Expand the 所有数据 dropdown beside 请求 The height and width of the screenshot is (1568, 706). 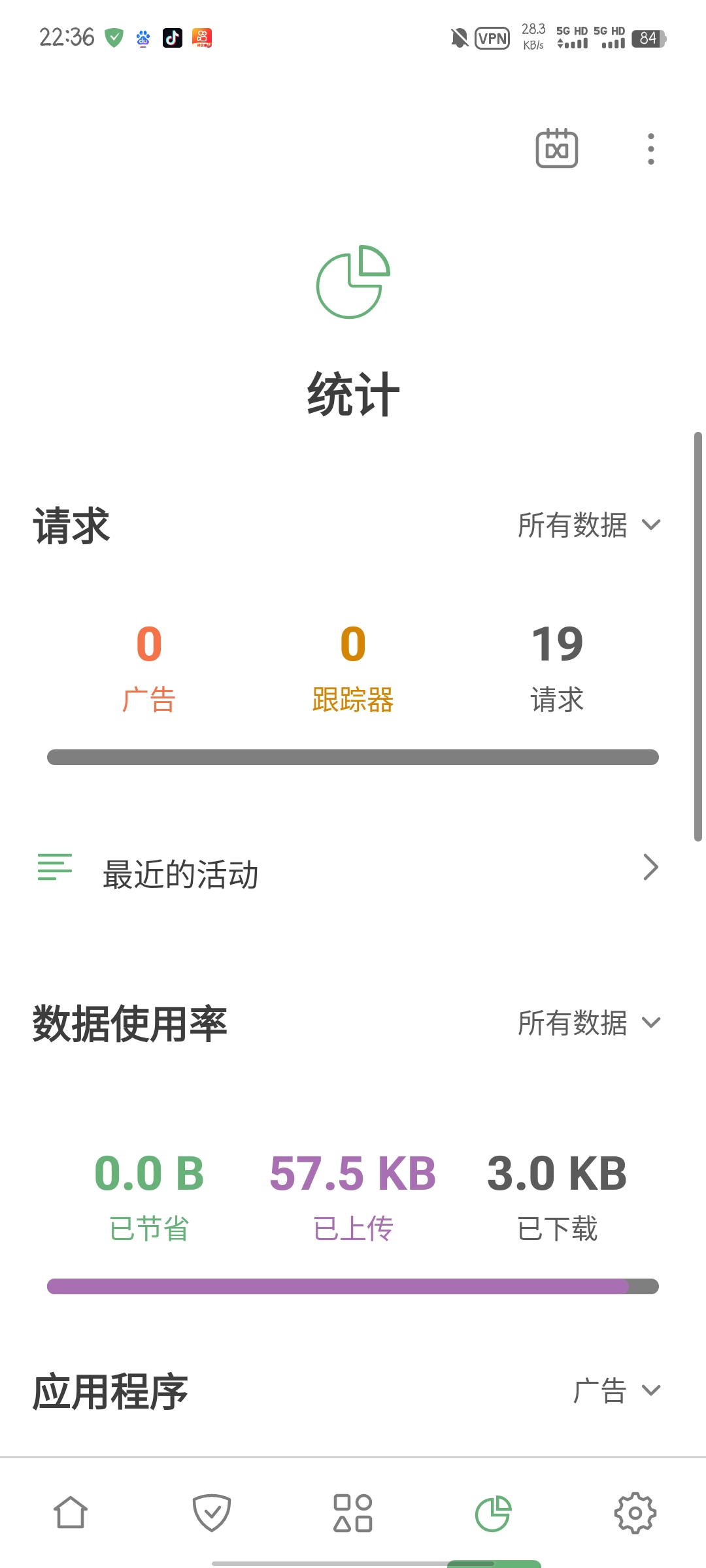point(589,525)
